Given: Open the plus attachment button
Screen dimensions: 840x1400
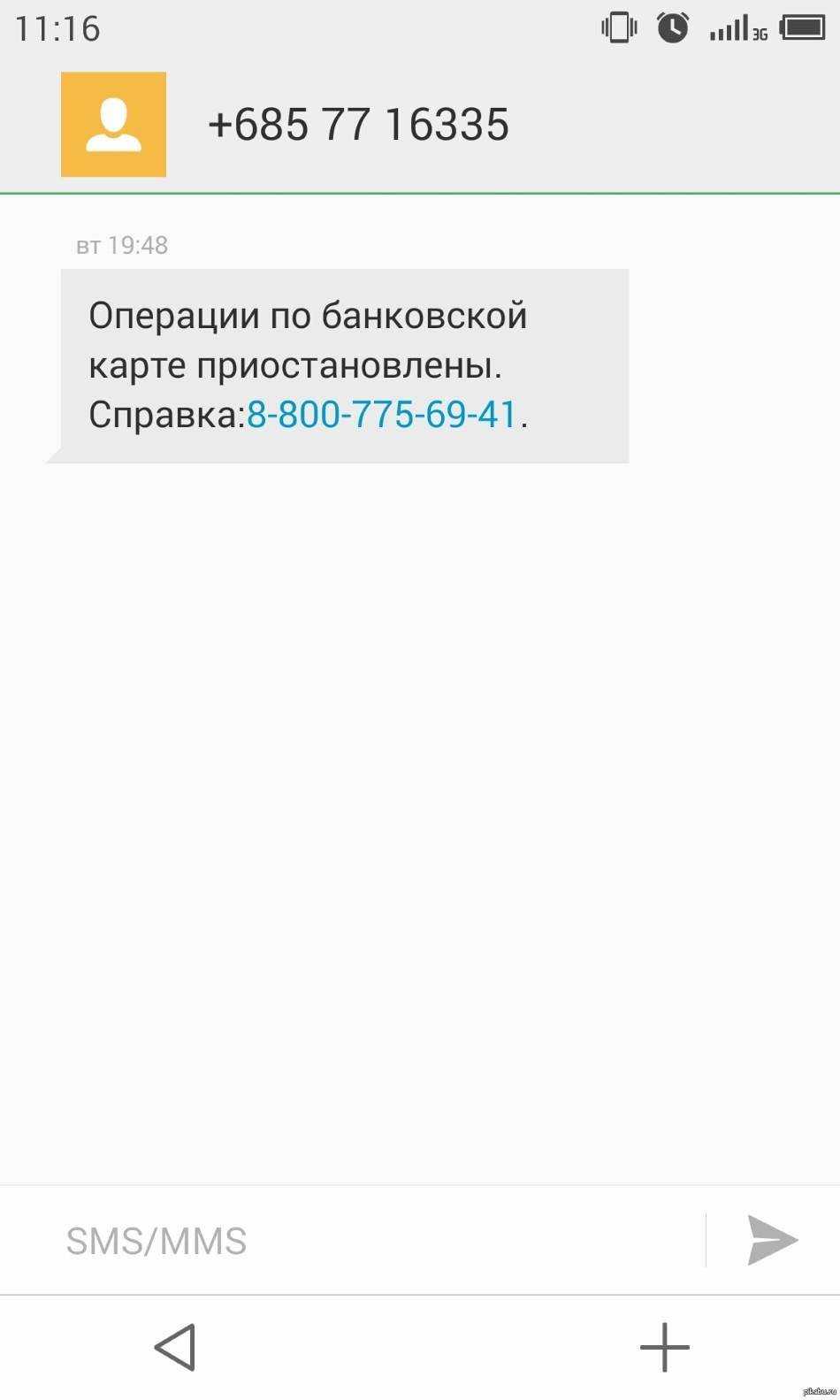Looking at the screenshot, I should (x=664, y=1347).
